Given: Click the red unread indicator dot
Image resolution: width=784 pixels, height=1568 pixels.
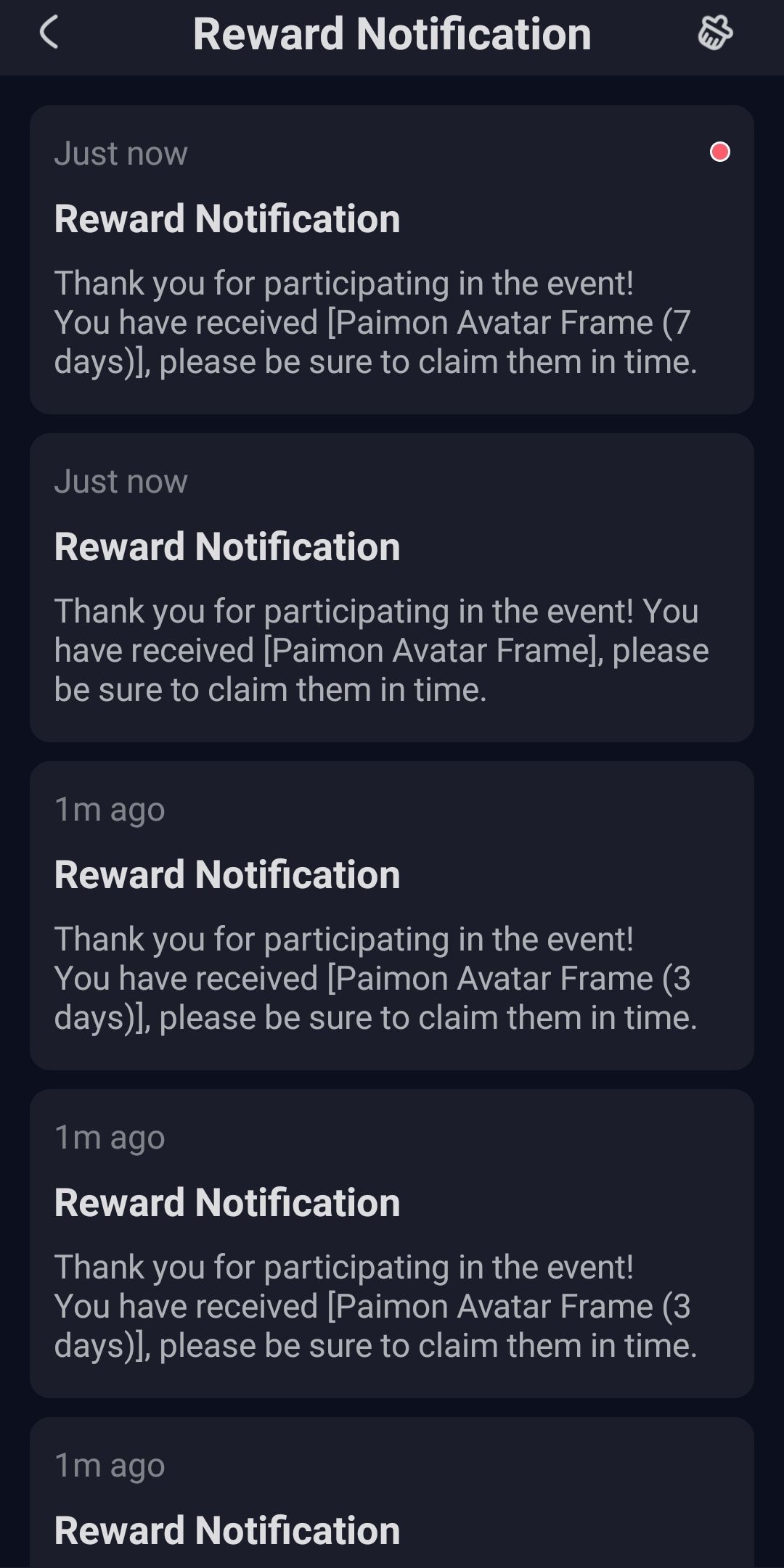Looking at the screenshot, I should point(719,152).
